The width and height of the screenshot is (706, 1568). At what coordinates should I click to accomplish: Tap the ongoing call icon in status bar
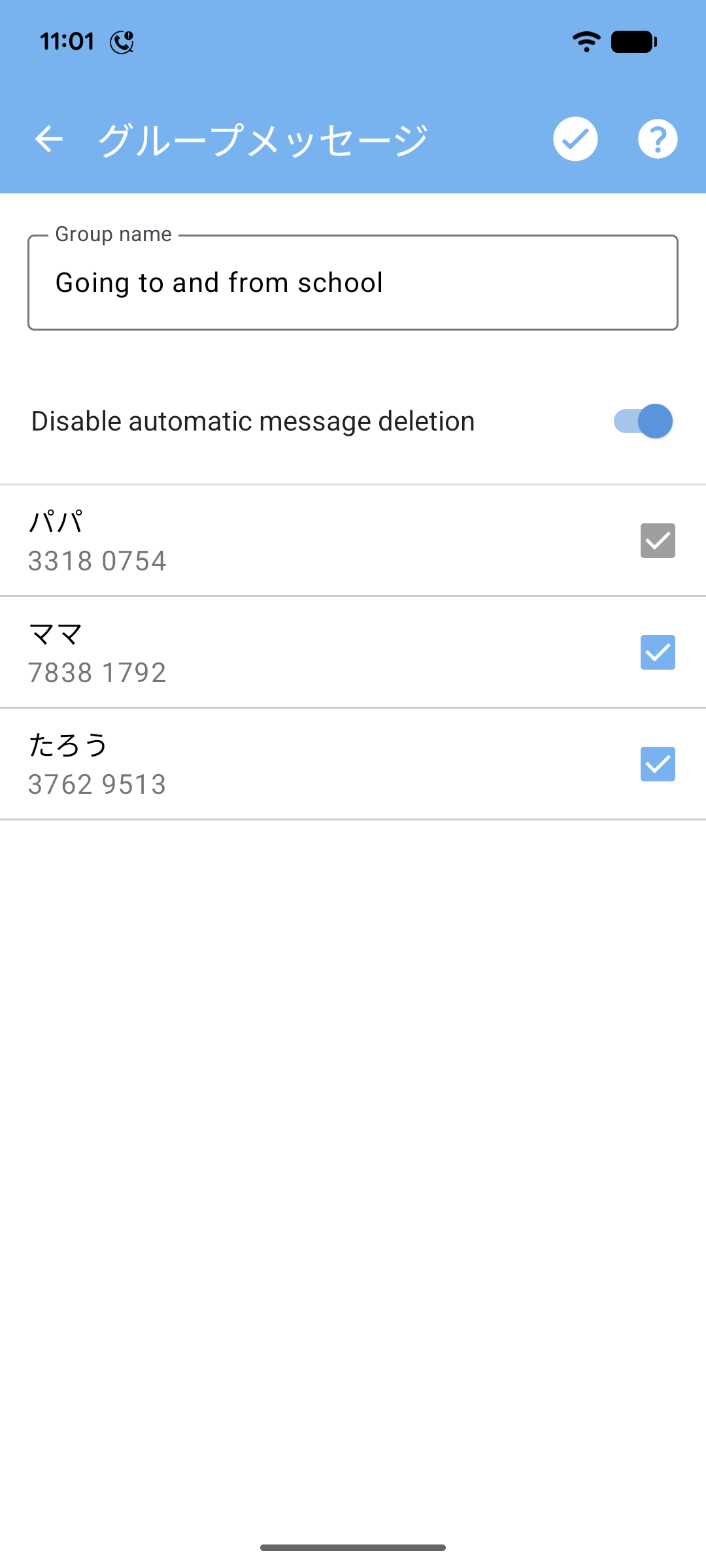pyautogui.click(x=122, y=42)
